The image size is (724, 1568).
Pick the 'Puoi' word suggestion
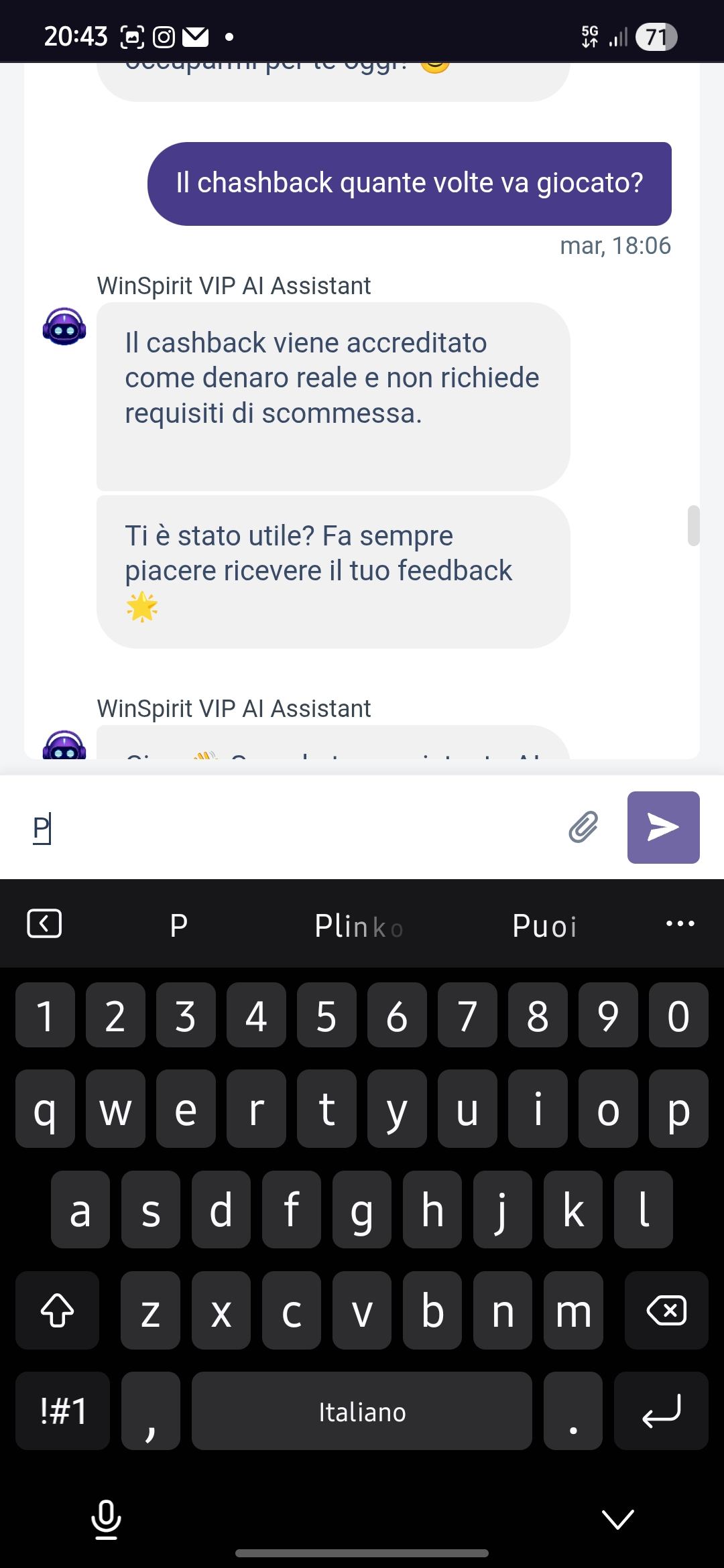coord(544,926)
